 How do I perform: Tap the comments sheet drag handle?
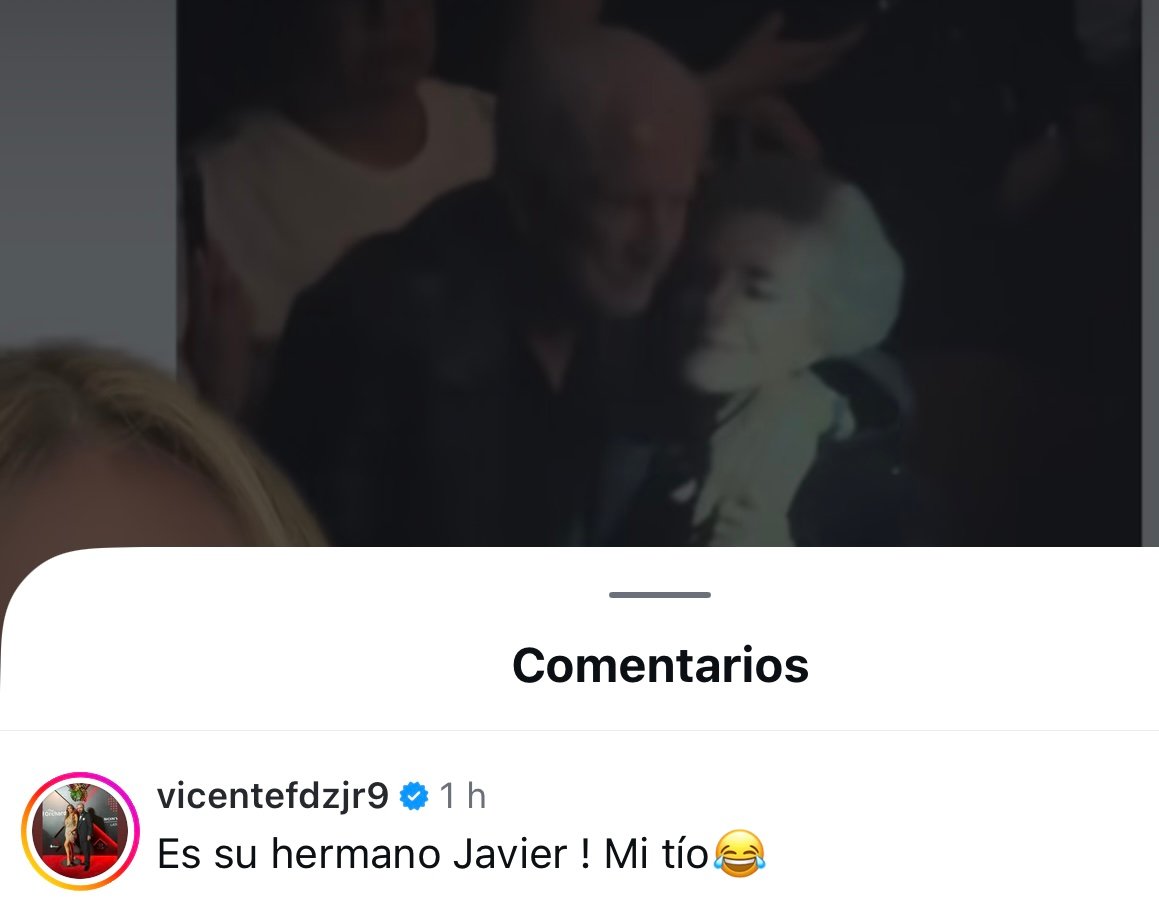pyautogui.click(x=659, y=595)
